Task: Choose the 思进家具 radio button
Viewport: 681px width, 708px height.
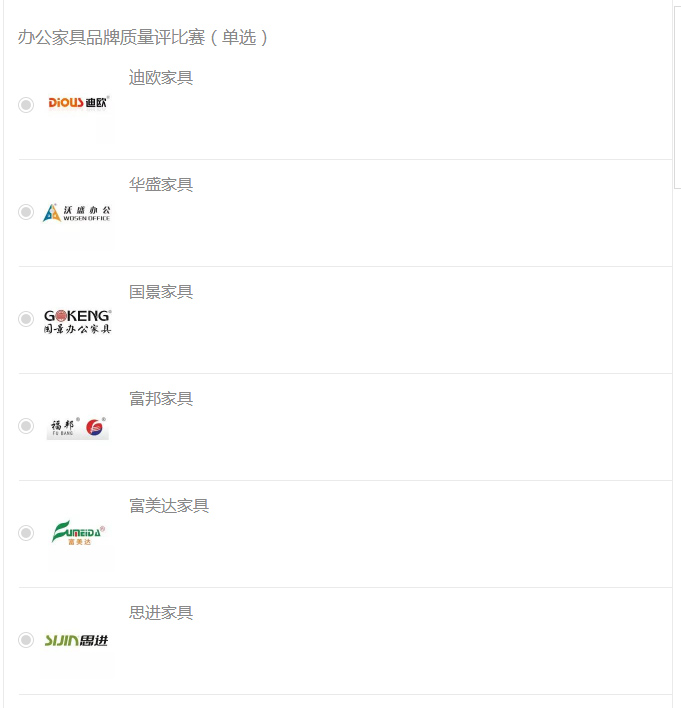Action: 26,640
